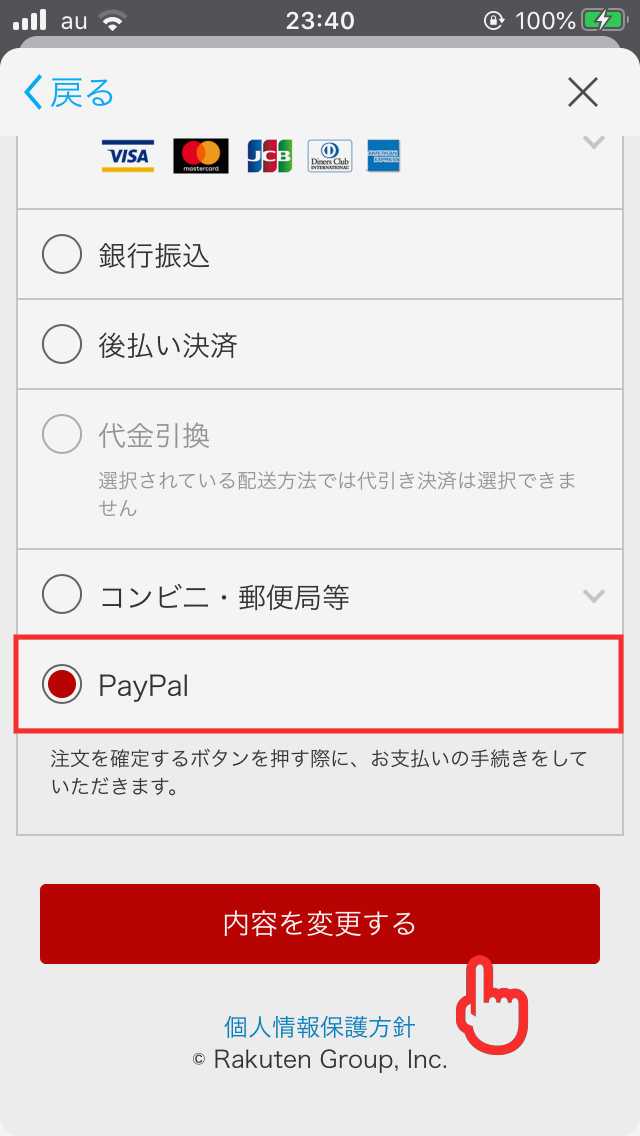
Task: Tap 内容を変更する to confirm changes
Action: coord(320,924)
